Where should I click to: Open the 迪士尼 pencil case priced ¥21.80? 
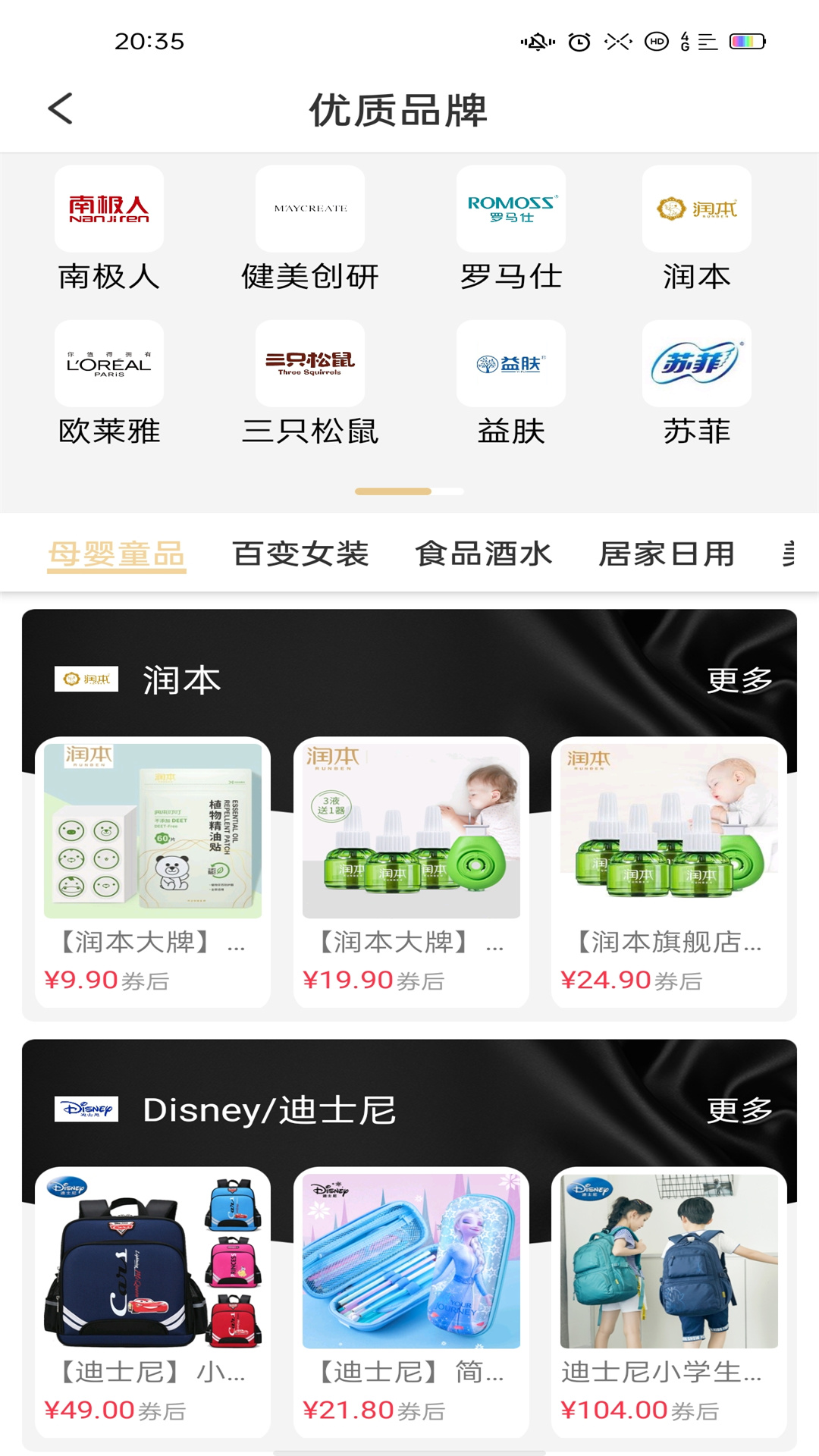tap(411, 1301)
